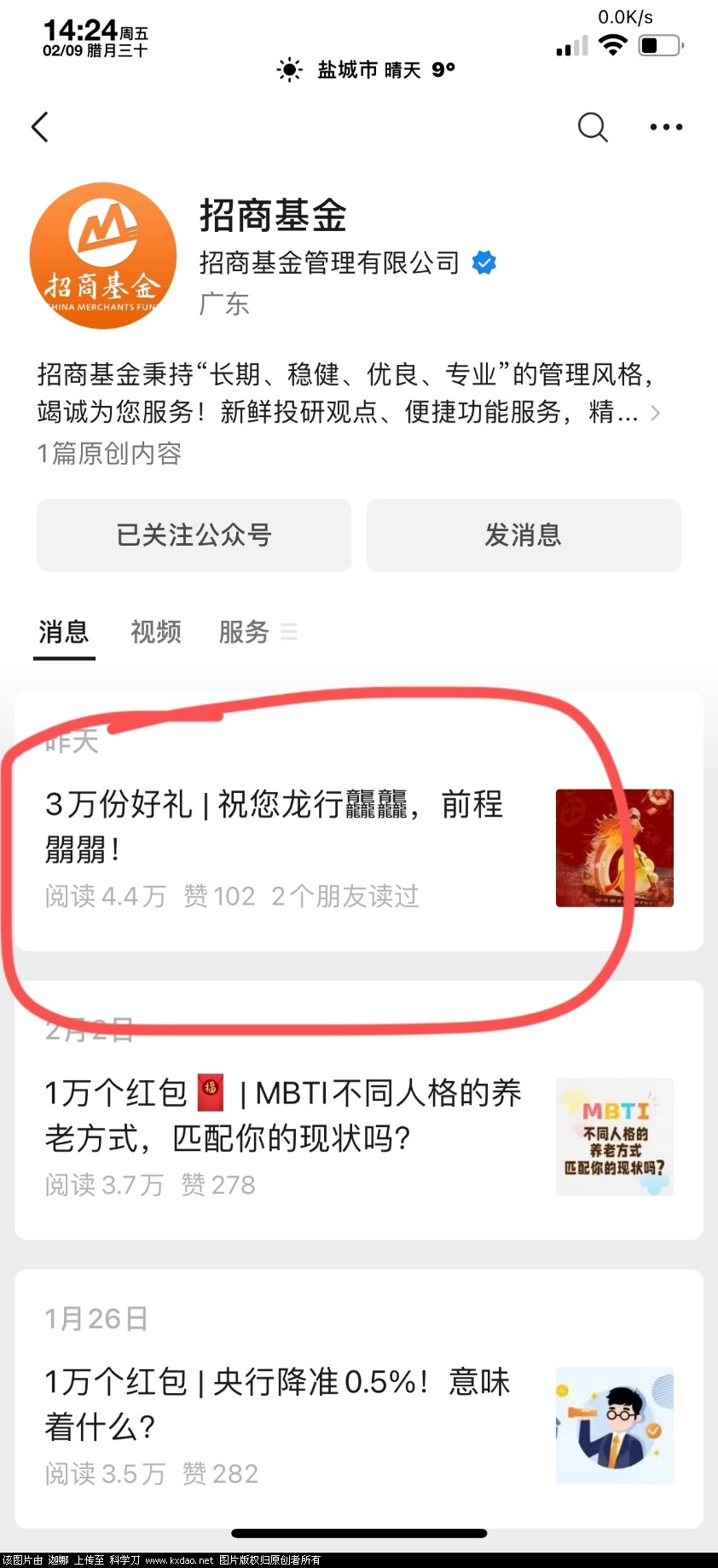
Task: Go back using the top-left arrow
Action: [40, 127]
